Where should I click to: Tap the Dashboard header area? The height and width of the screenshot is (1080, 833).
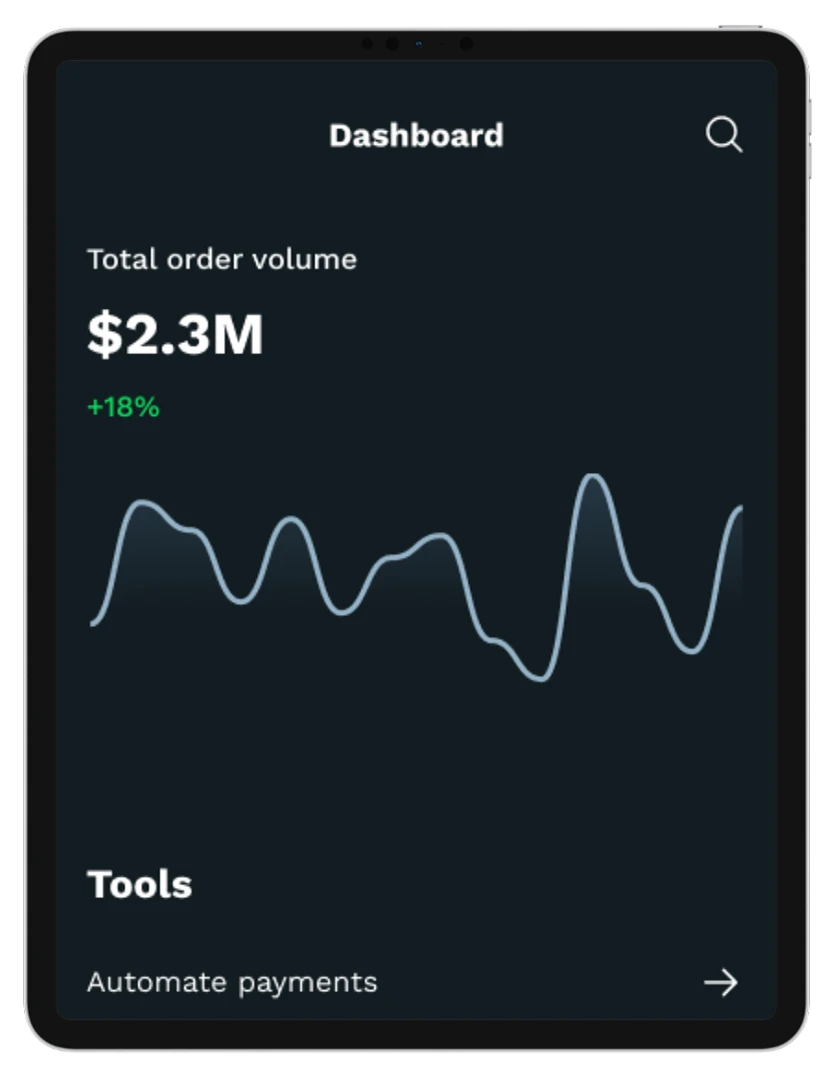coord(416,135)
